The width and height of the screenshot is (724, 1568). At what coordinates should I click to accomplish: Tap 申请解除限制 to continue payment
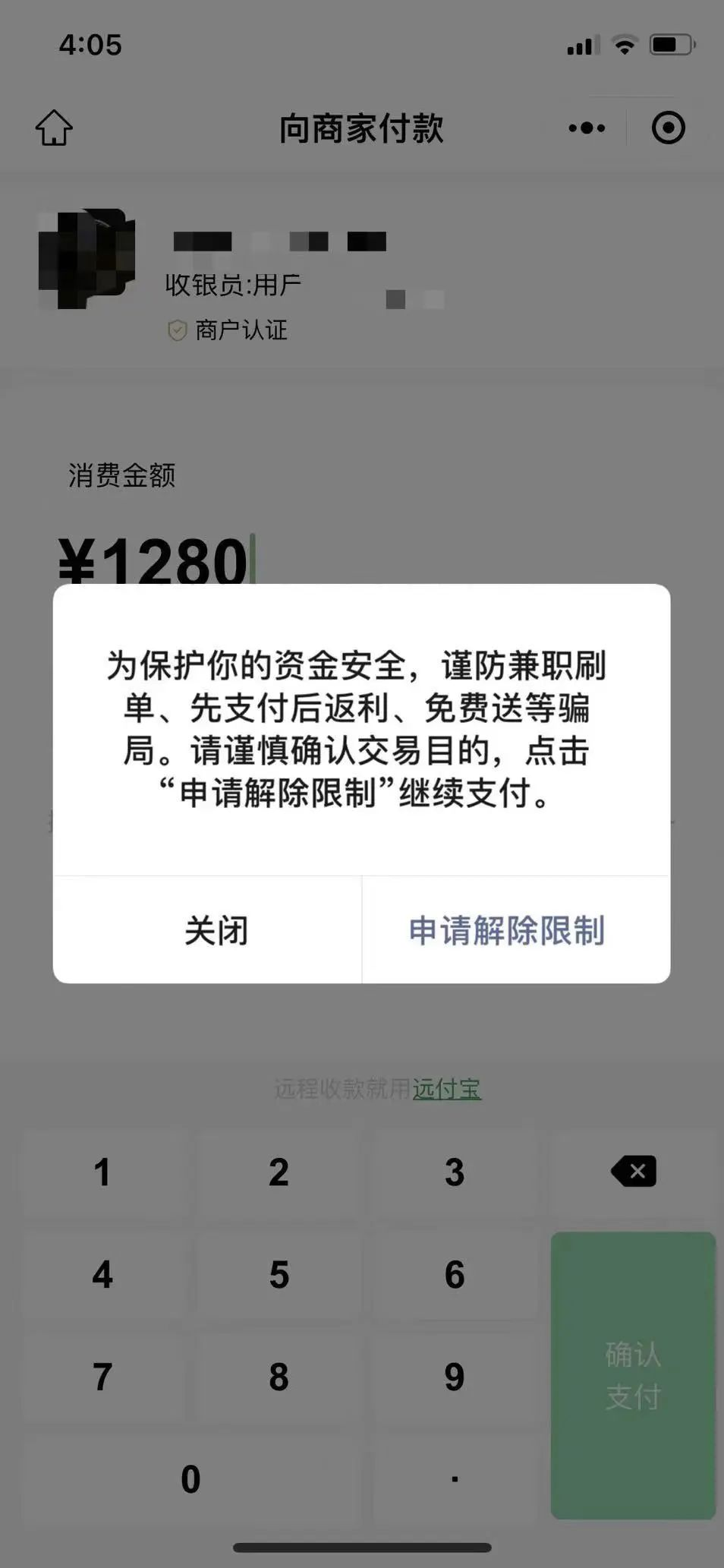[506, 930]
